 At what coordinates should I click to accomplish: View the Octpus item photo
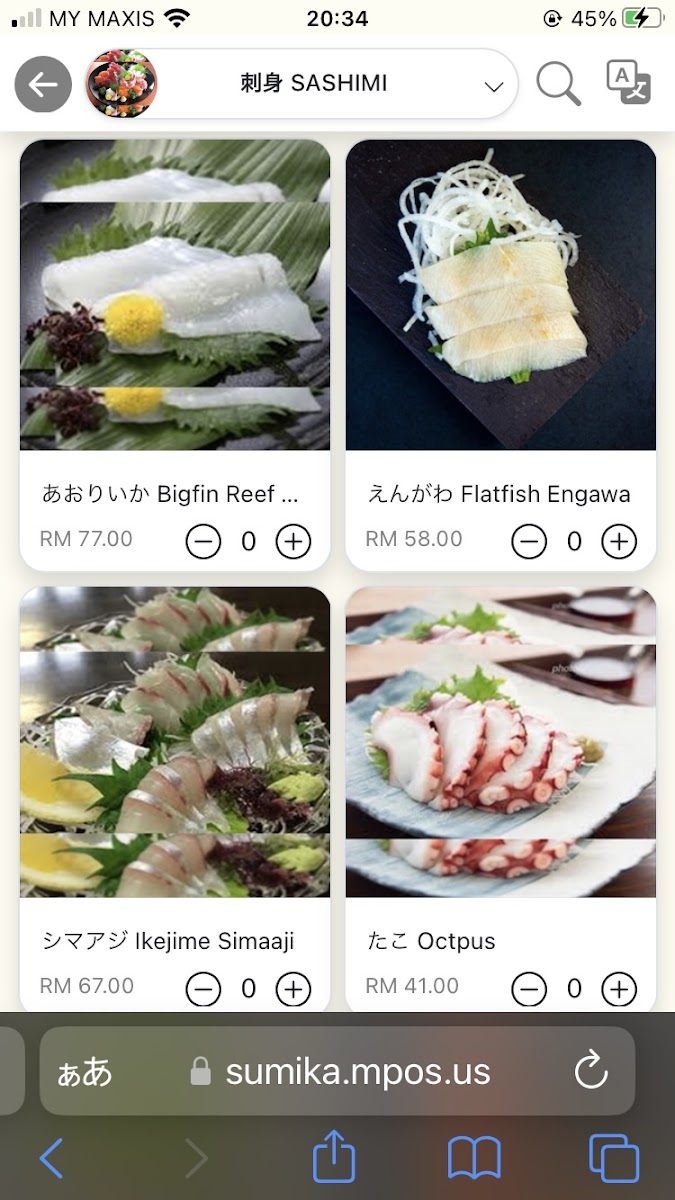click(501, 742)
